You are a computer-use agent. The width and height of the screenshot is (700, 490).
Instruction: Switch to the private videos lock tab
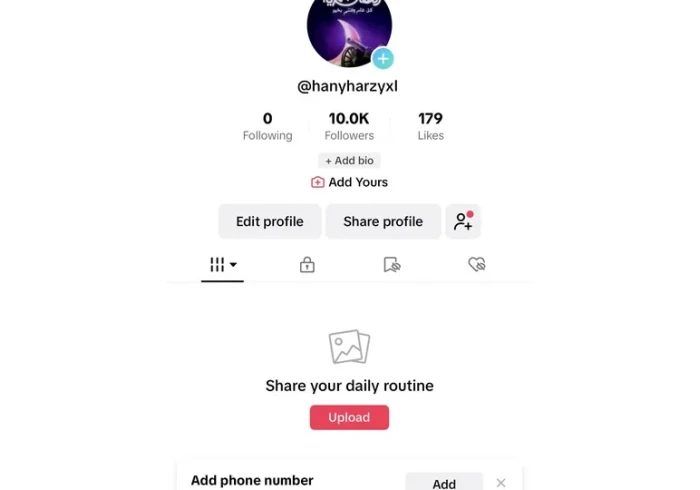(307, 265)
